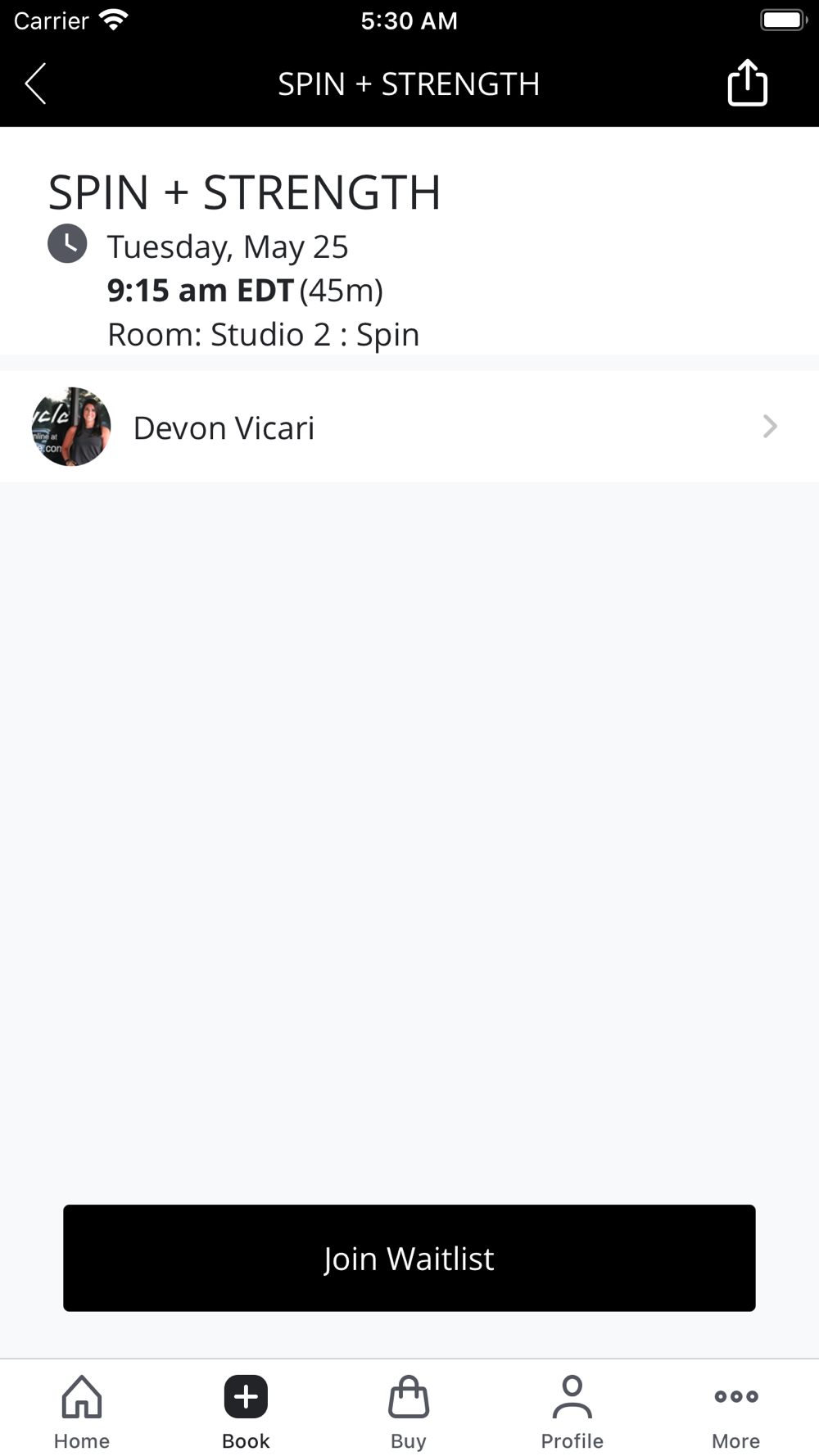Show the More options tab
Screen dimensions: 819x1456
point(736,1412)
